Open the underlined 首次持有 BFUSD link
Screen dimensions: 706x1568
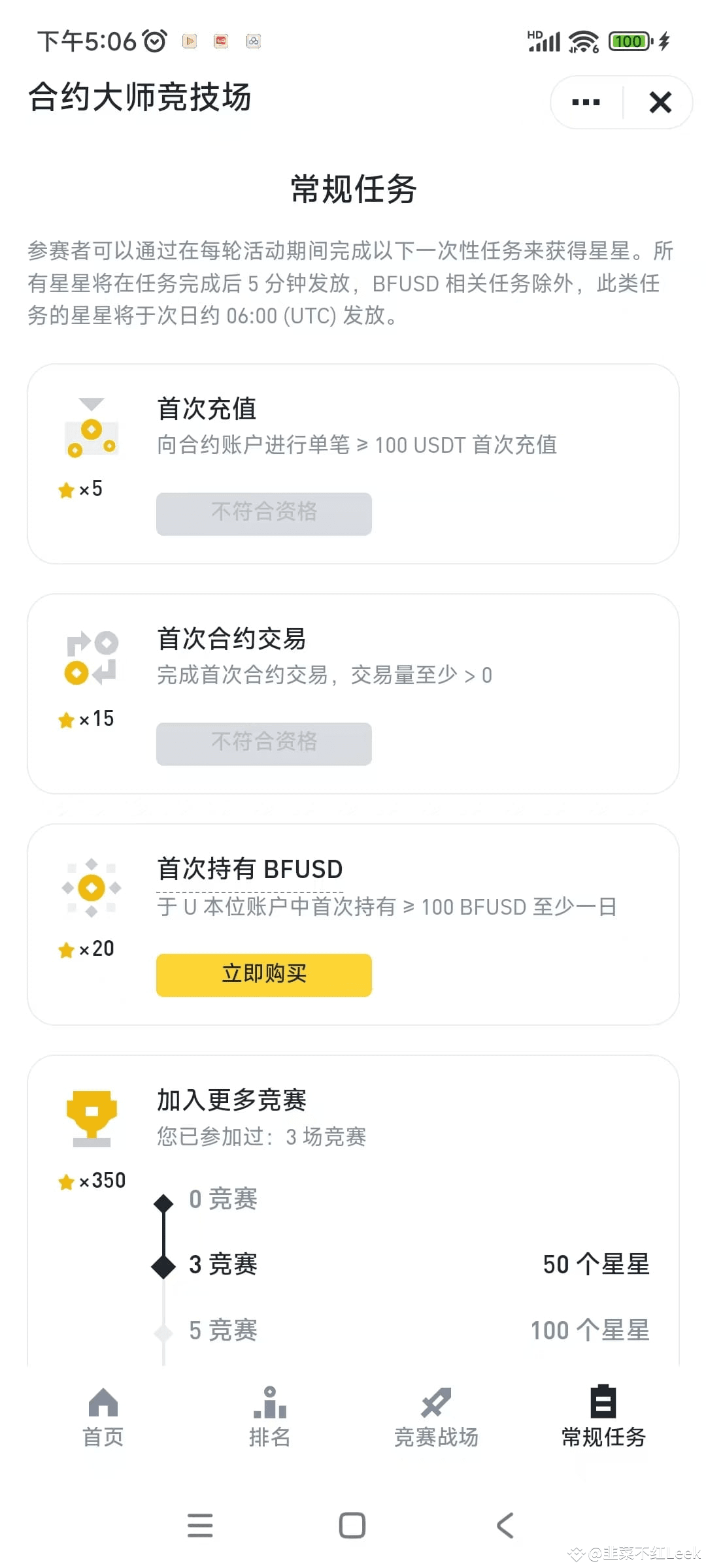click(x=250, y=870)
